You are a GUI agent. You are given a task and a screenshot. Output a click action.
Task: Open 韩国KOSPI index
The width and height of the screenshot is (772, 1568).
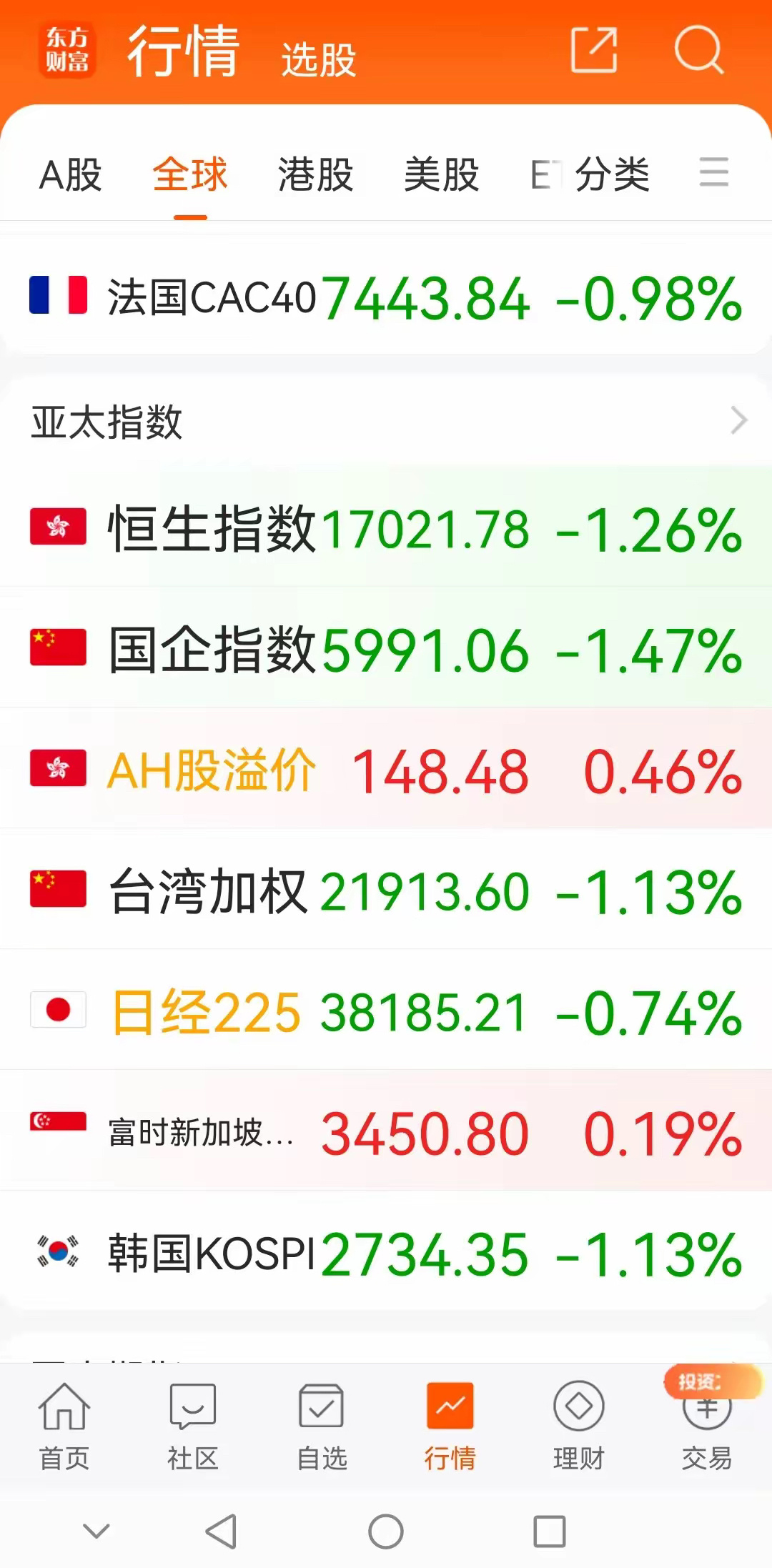tap(386, 1252)
